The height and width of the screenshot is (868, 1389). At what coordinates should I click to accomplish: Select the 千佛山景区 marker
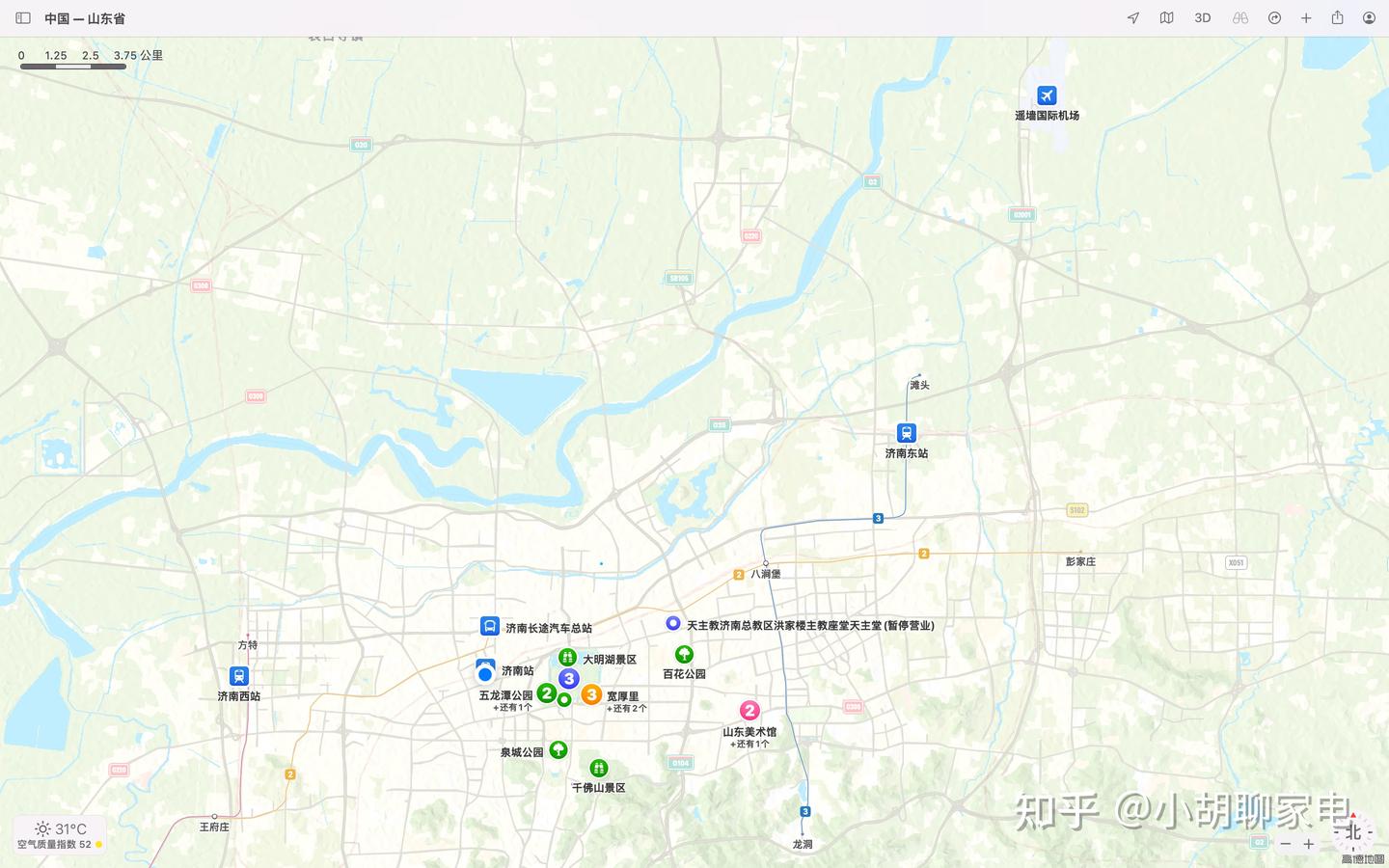(599, 769)
